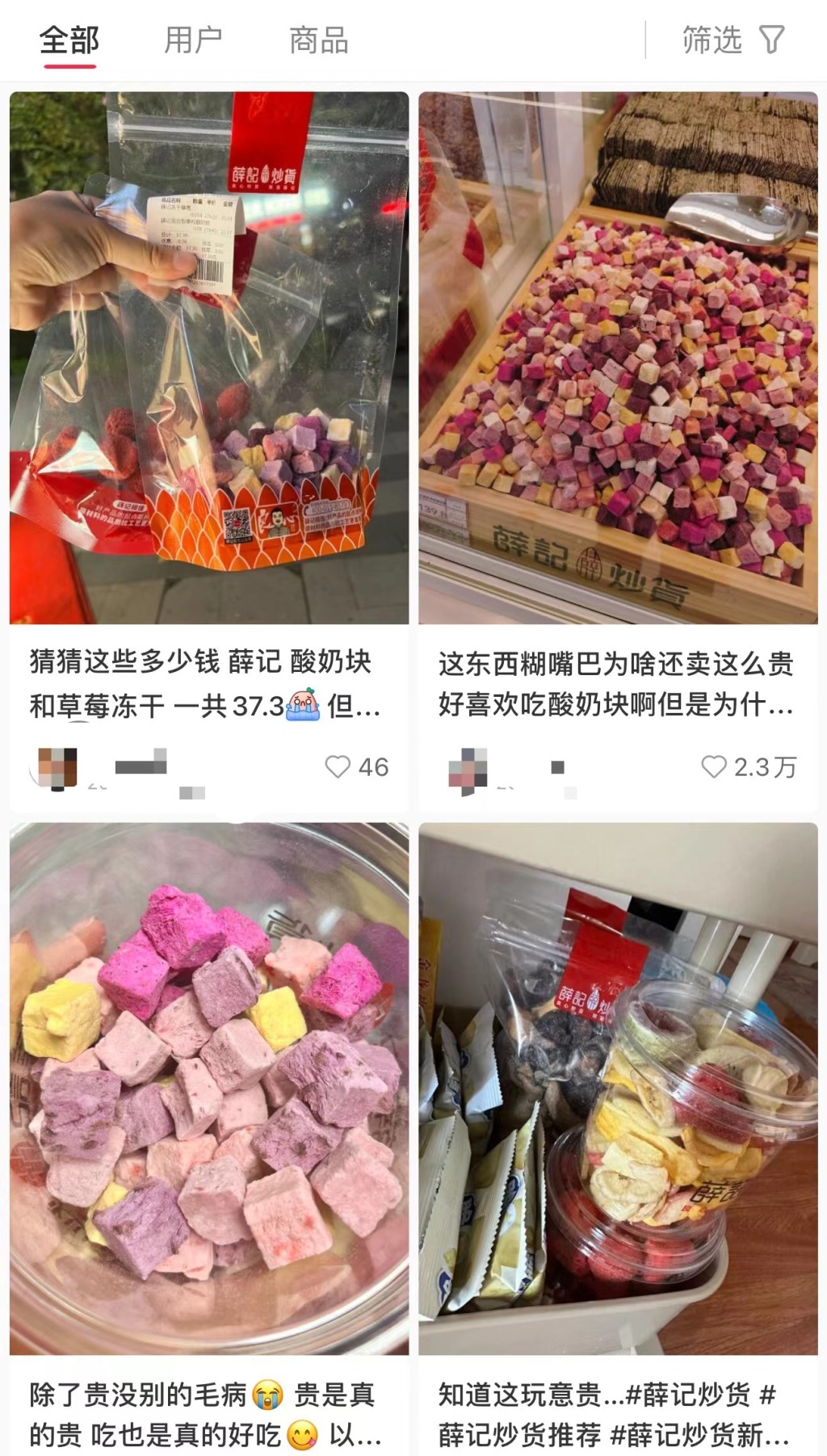827x1456 pixels.
Task: Like the post with 46 likes
Action: click(x=338, y=766)
